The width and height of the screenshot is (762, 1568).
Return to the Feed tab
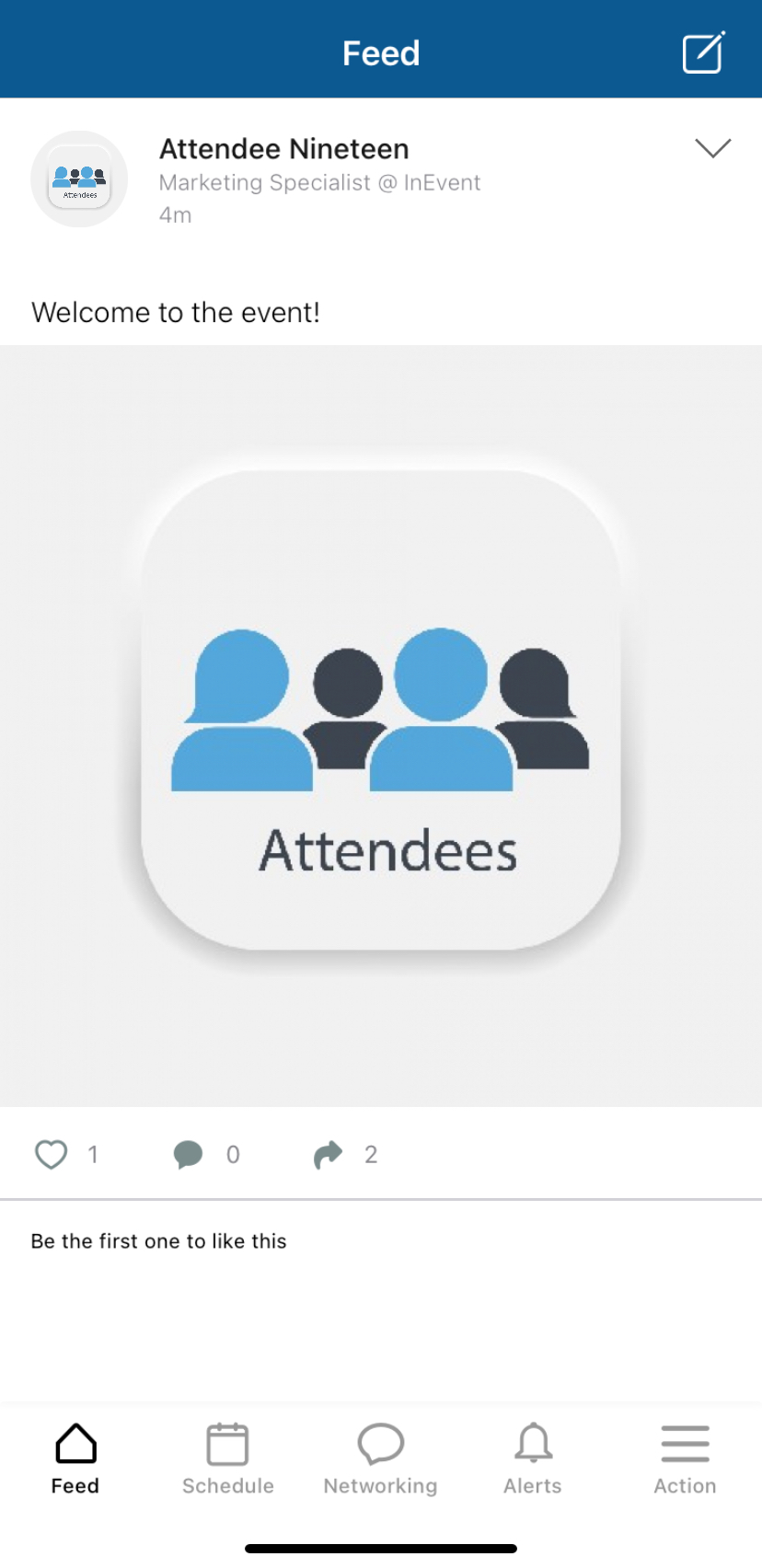click(x=75, y=1458)
